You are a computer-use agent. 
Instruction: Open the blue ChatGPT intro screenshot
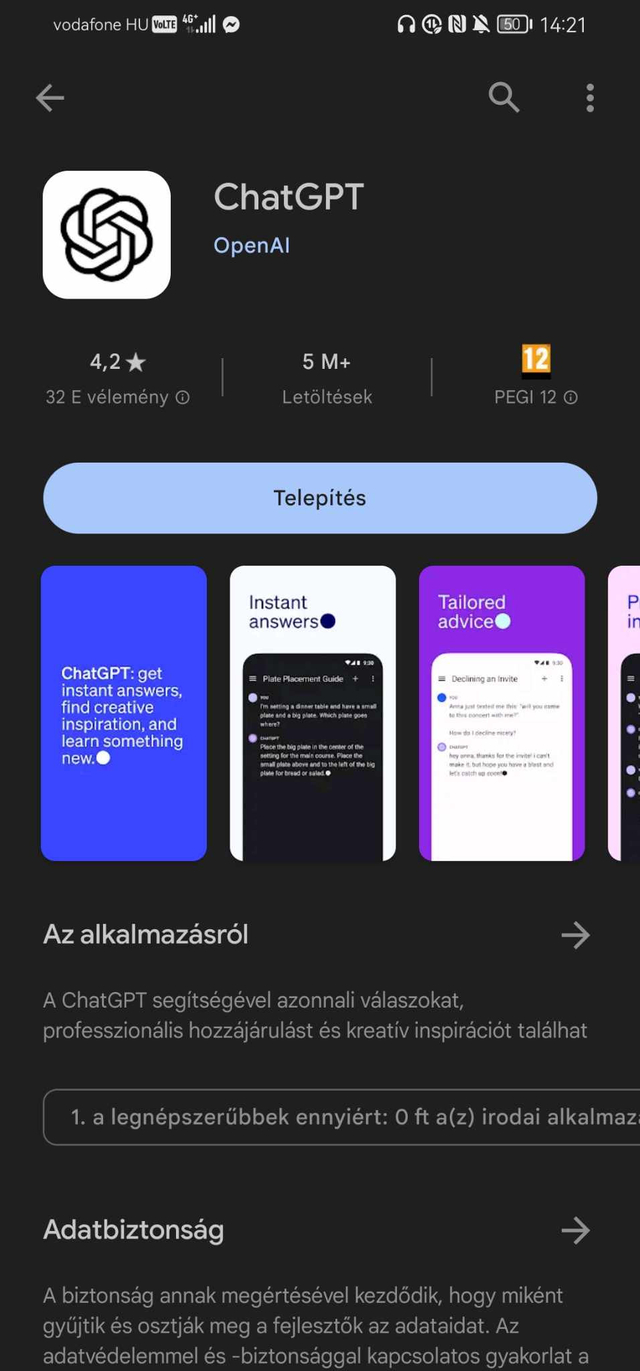[x=124, y=713]
